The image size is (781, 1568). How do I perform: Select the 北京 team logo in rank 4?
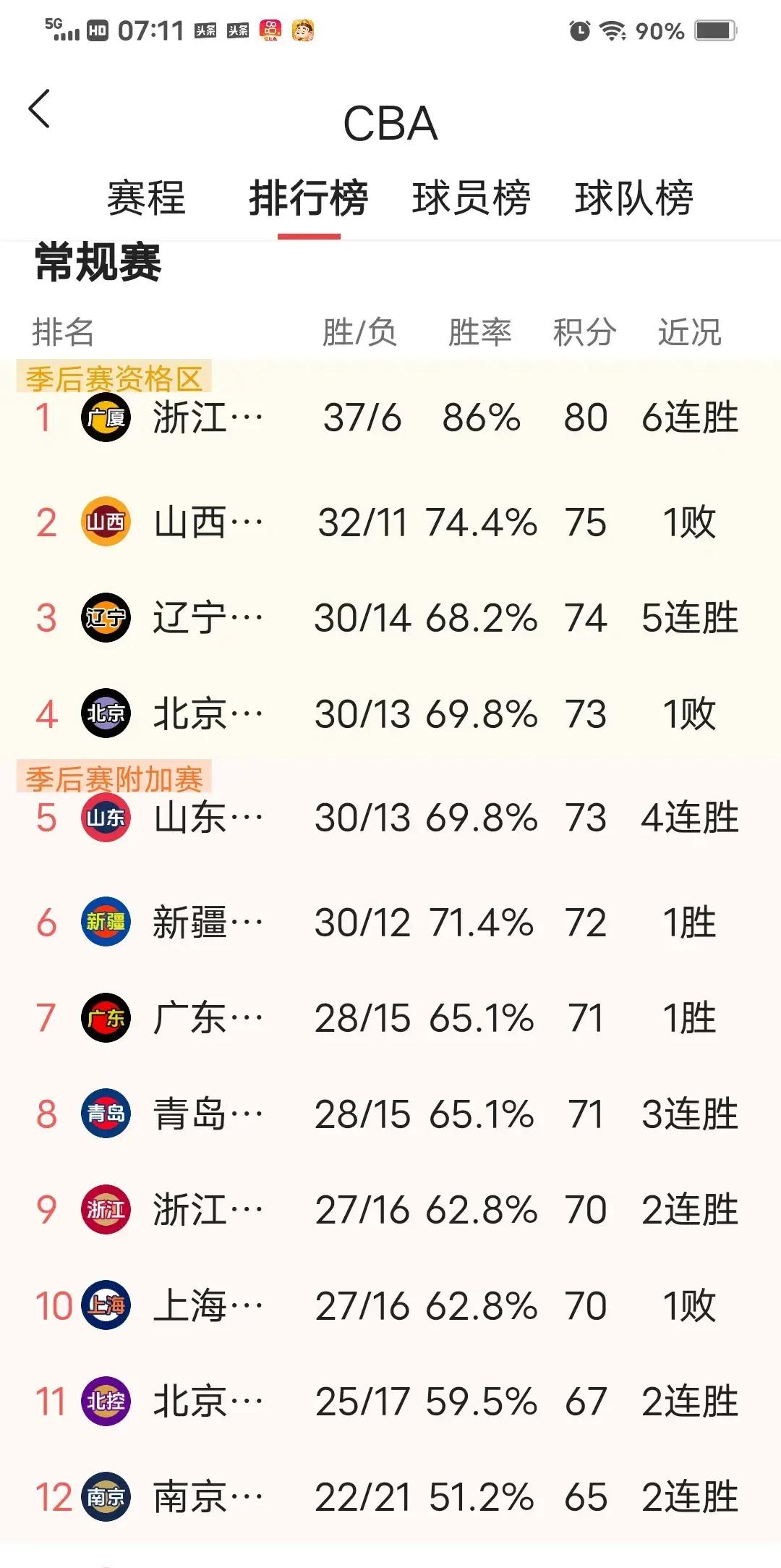(x=106, y=715)
